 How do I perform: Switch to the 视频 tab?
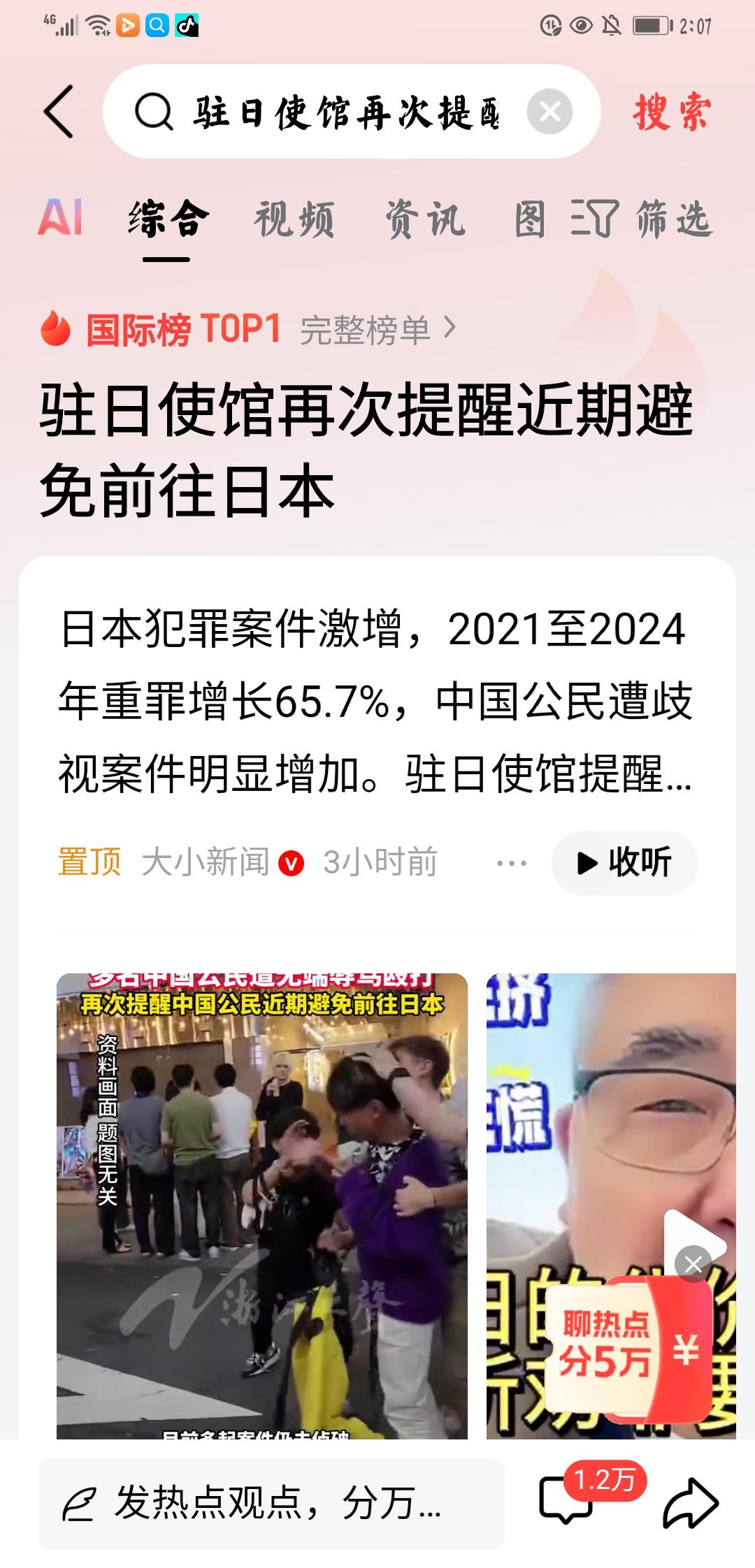[x=294, y=219]
